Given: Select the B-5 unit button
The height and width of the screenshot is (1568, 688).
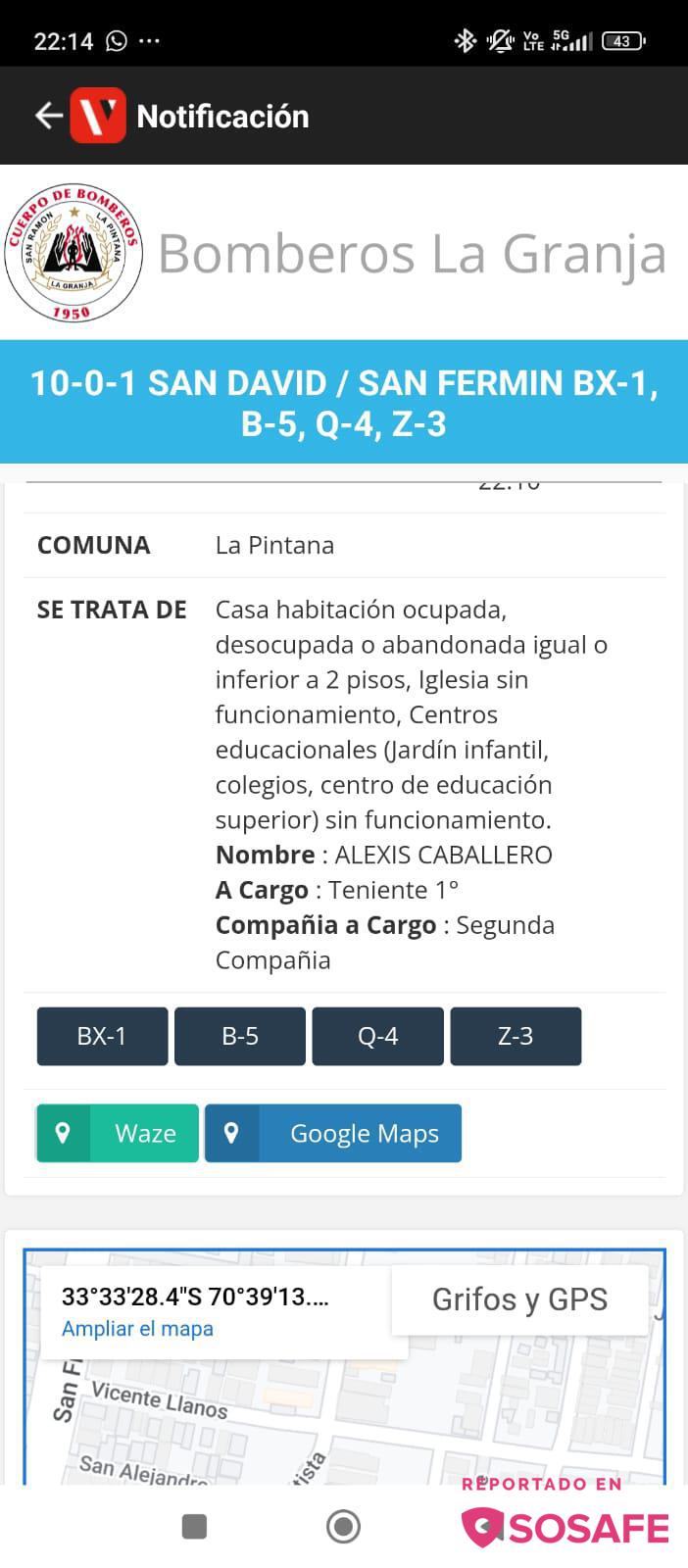Looking at the screenshot, I should (240, 1036).
